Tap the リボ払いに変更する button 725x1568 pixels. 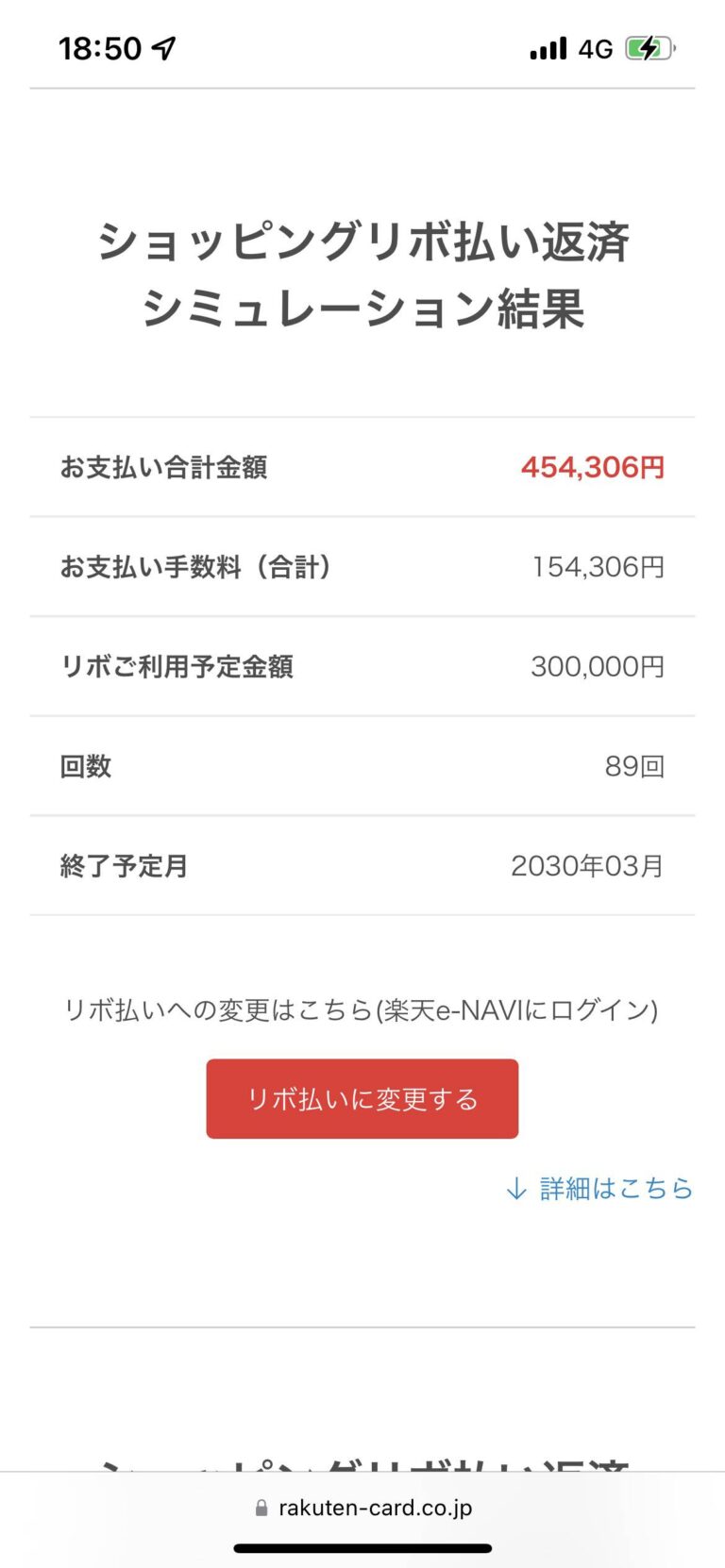(362, 1098)
